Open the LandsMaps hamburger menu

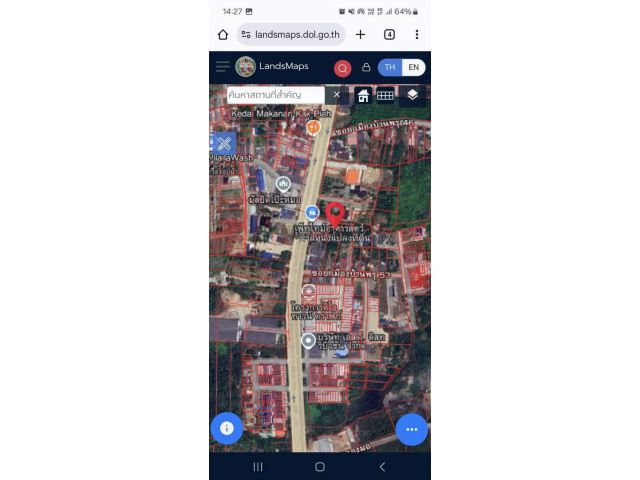point(222,67)
